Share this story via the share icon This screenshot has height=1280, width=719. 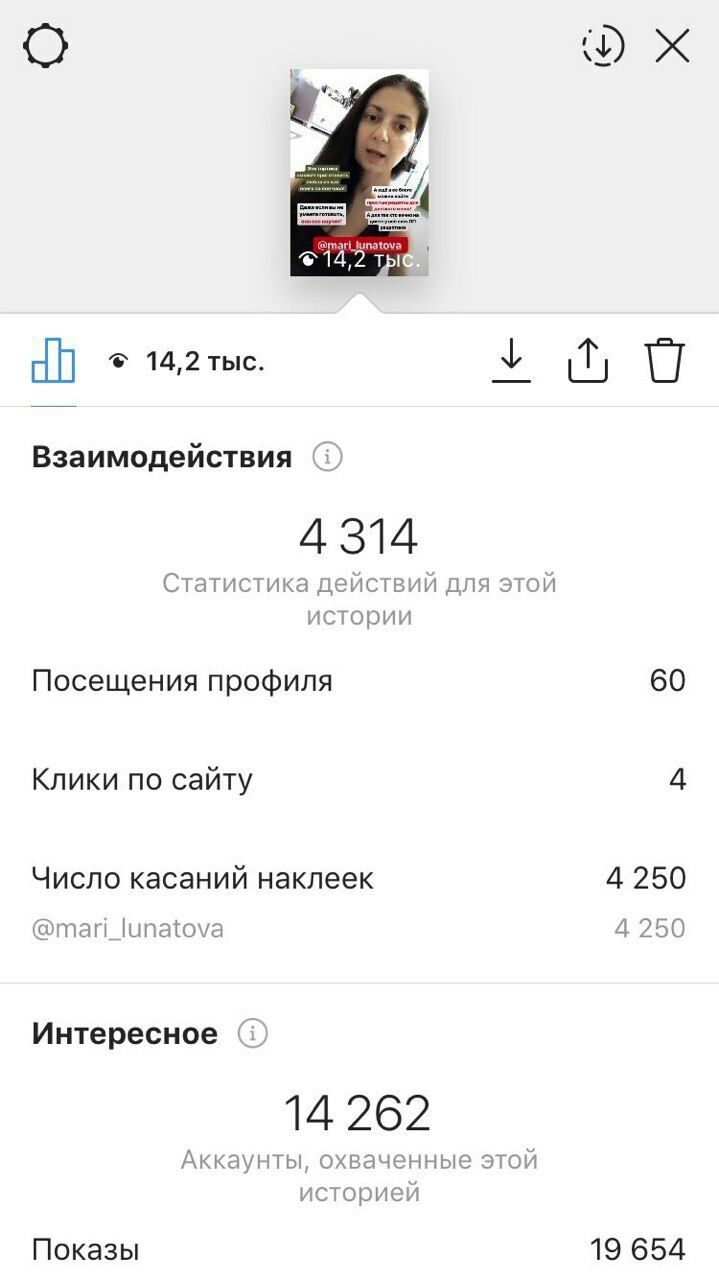[x=587, y=360]
